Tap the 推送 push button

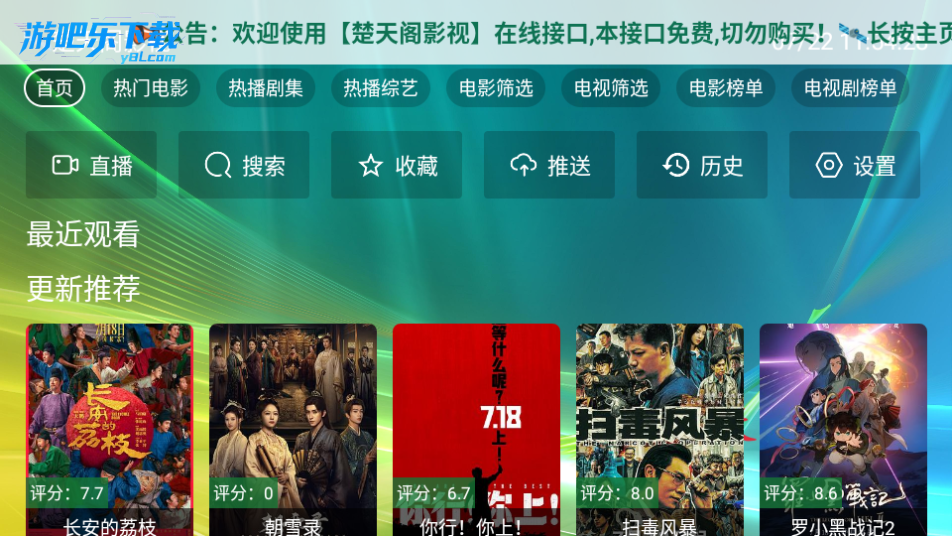pyautogui.click(x=549, y=165)
